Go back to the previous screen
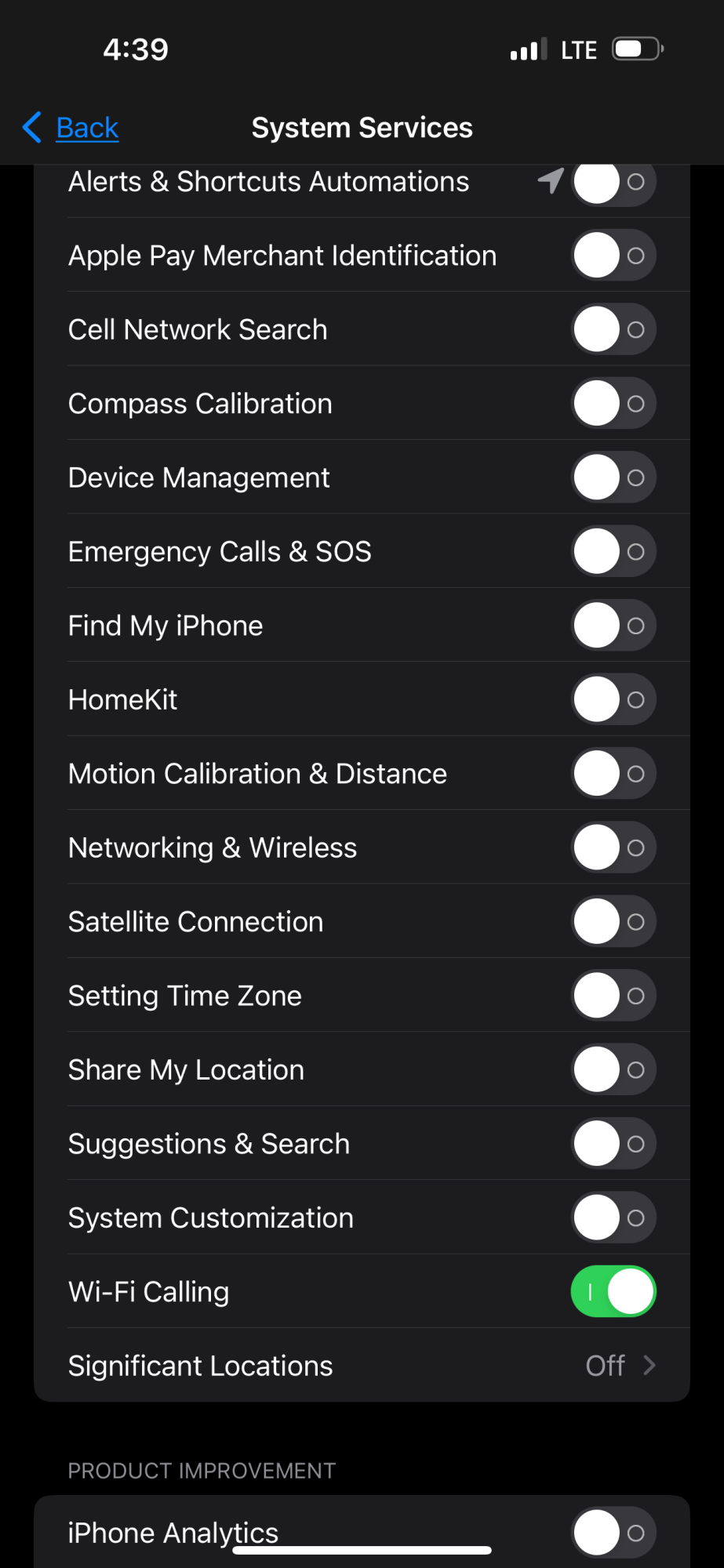 (x=72, y=128)
